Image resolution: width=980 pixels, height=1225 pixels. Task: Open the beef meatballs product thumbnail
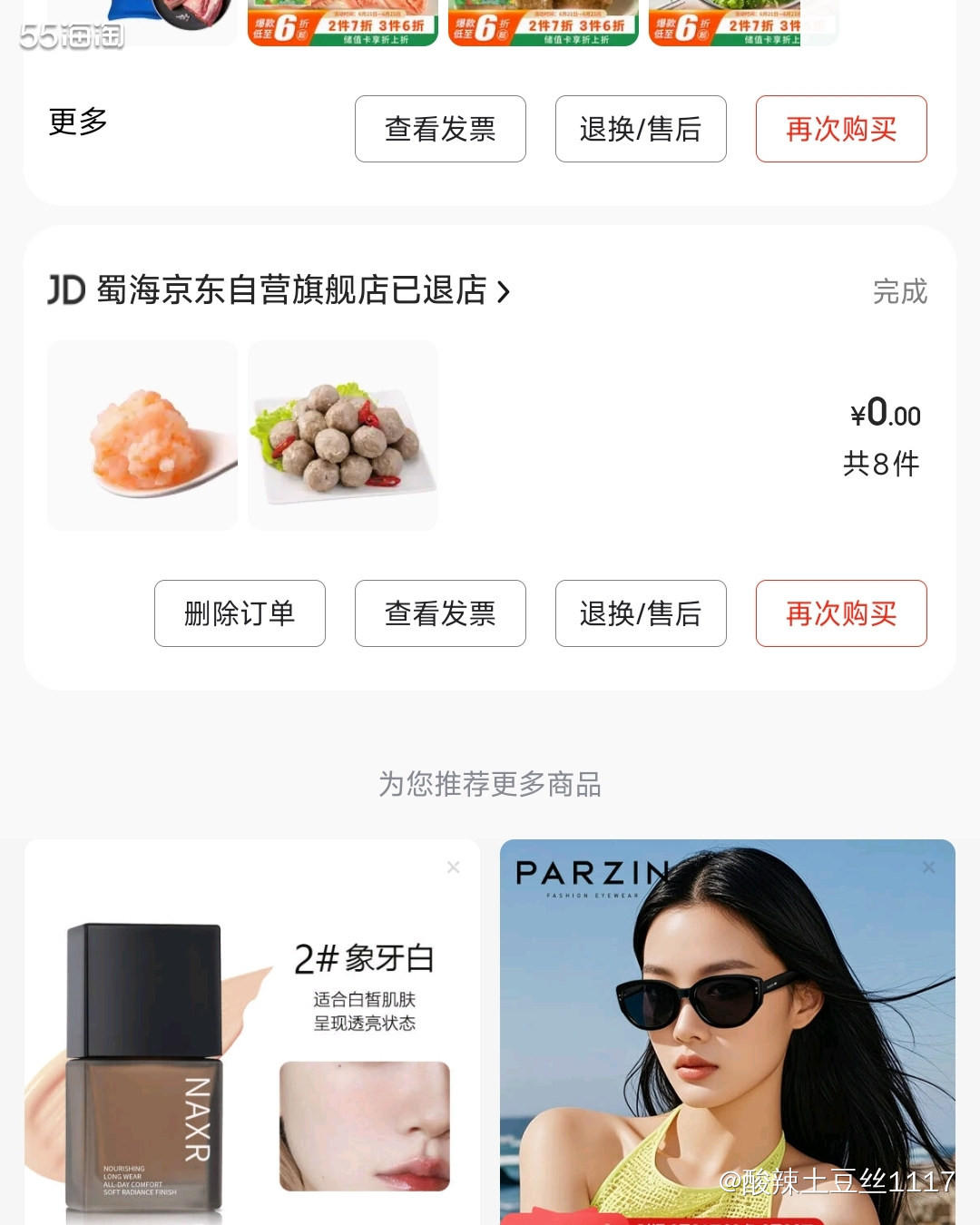coord(342,435)
